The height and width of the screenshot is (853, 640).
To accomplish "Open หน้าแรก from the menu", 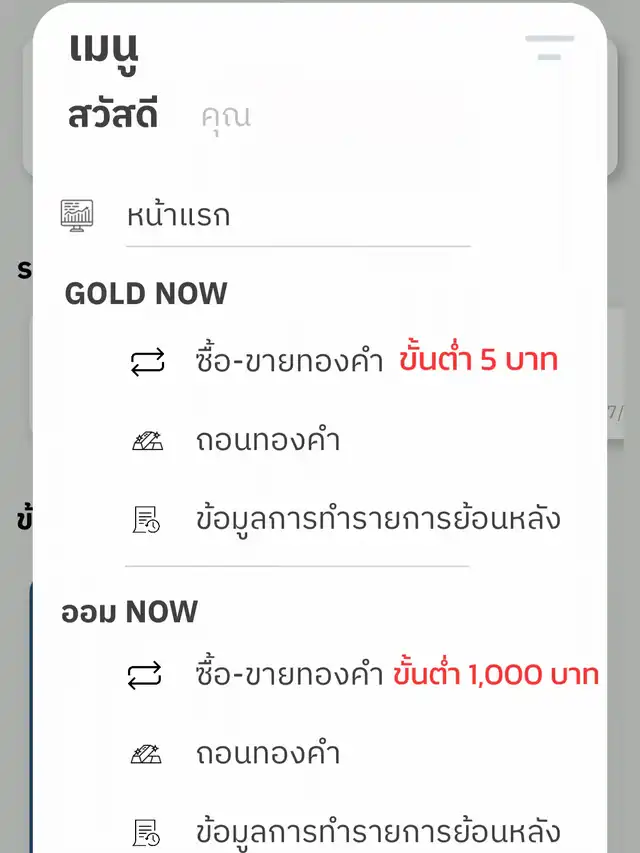I will click(x=178, y=215).
